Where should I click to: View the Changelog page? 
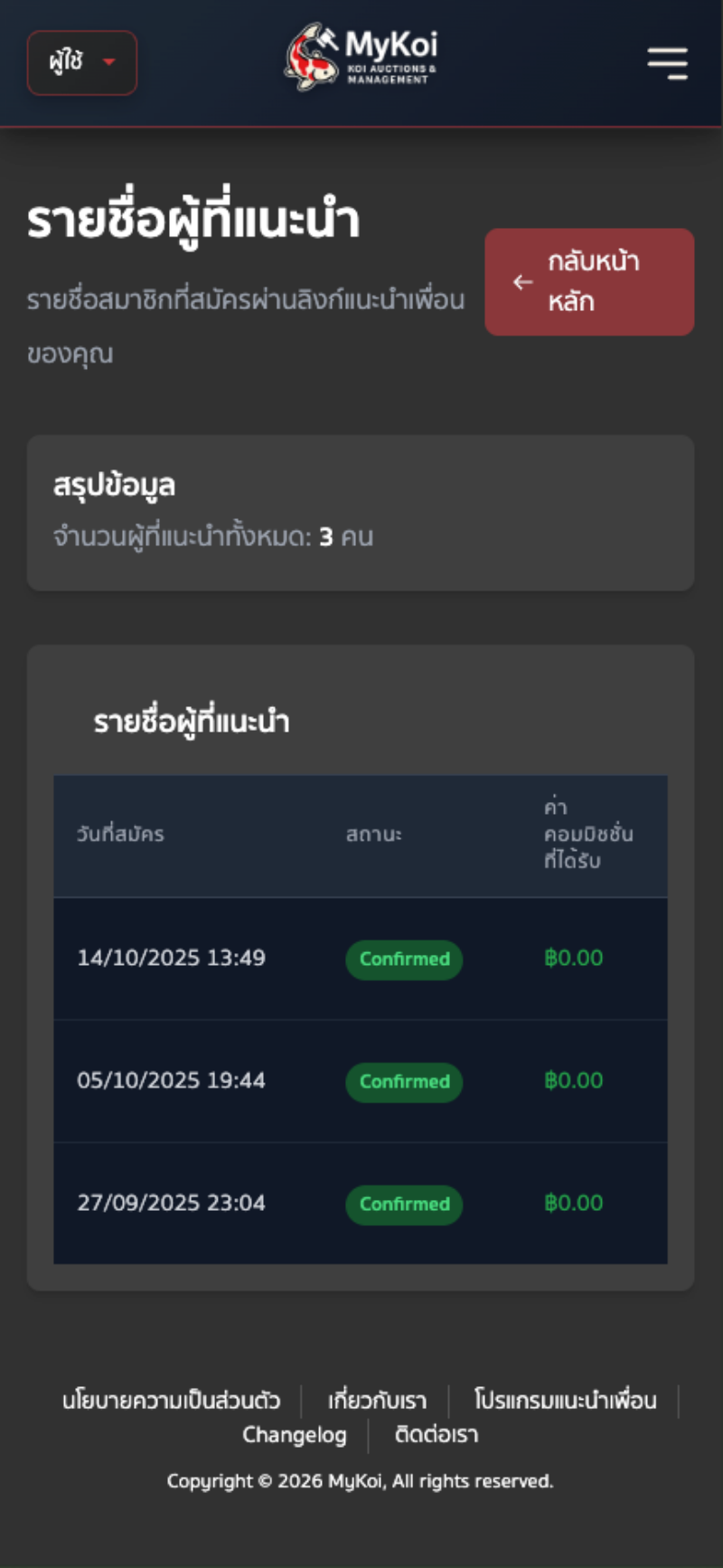[x=294, y=1435]
